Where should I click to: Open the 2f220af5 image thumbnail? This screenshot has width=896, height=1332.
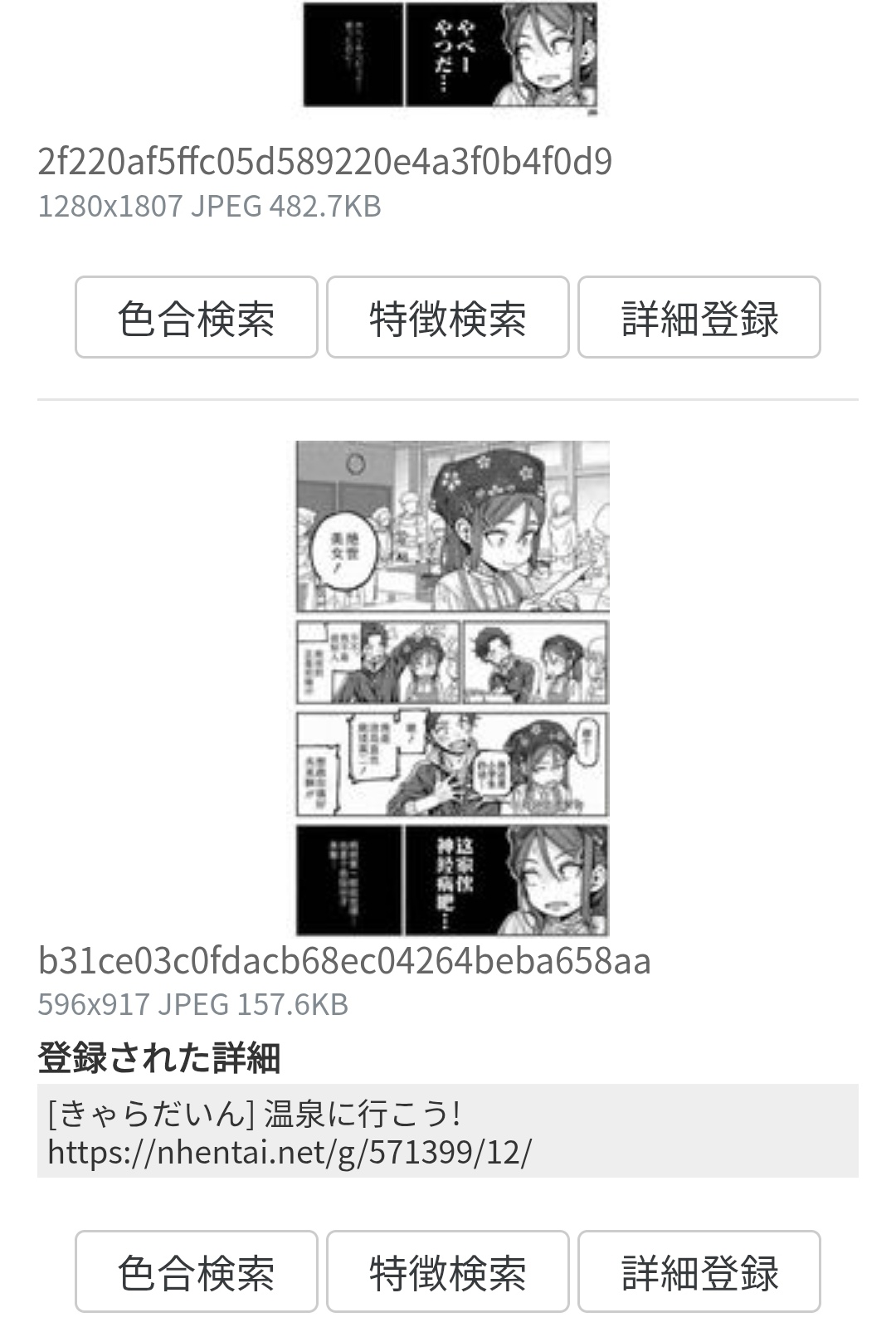pyautogui.click(x=450, y=55)
